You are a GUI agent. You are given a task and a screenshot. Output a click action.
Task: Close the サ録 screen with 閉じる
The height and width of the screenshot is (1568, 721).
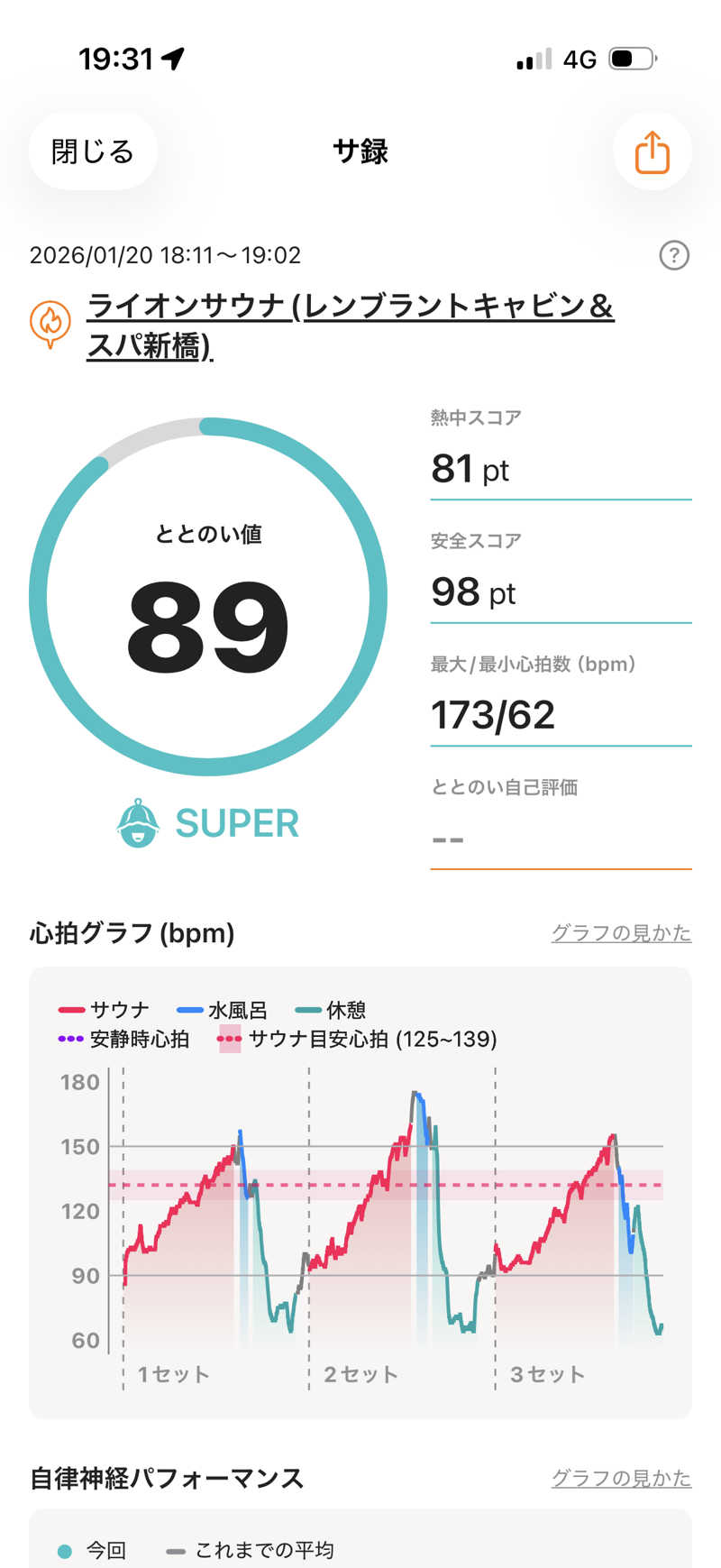[93, 151]
